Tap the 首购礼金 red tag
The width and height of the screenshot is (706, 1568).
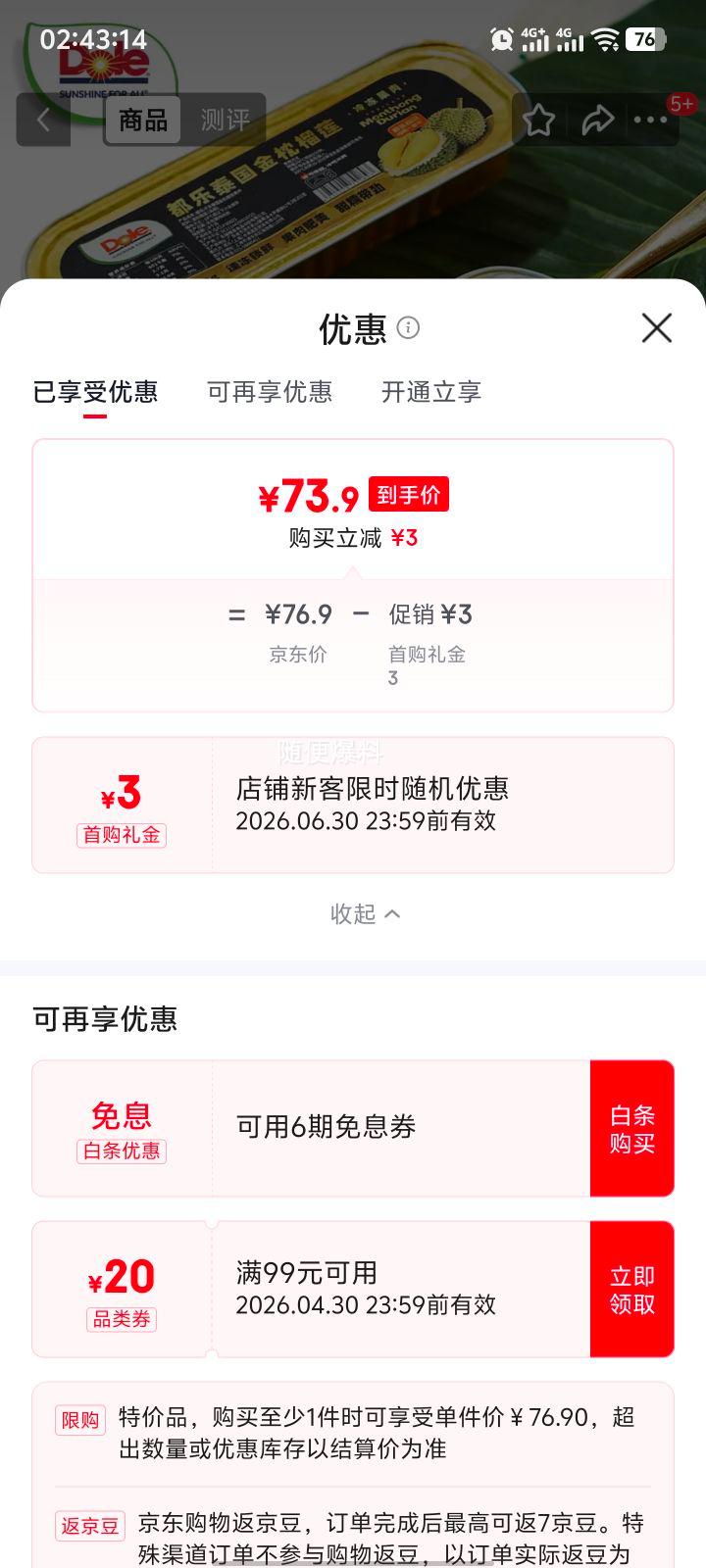pyautogui.click(x=121, y=835)
